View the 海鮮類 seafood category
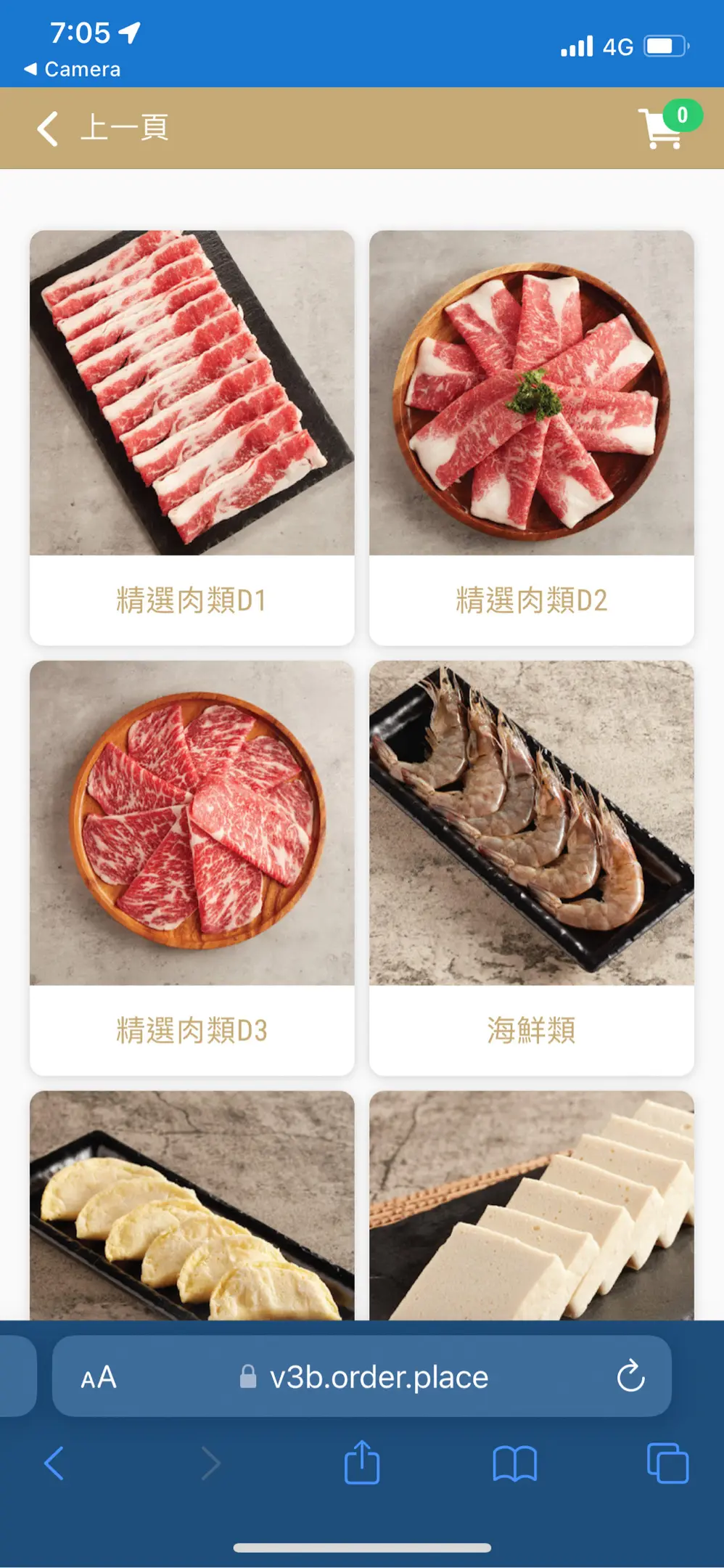Screen dimensions: 724x1568 pyautogui.click(x=531, y=867)
